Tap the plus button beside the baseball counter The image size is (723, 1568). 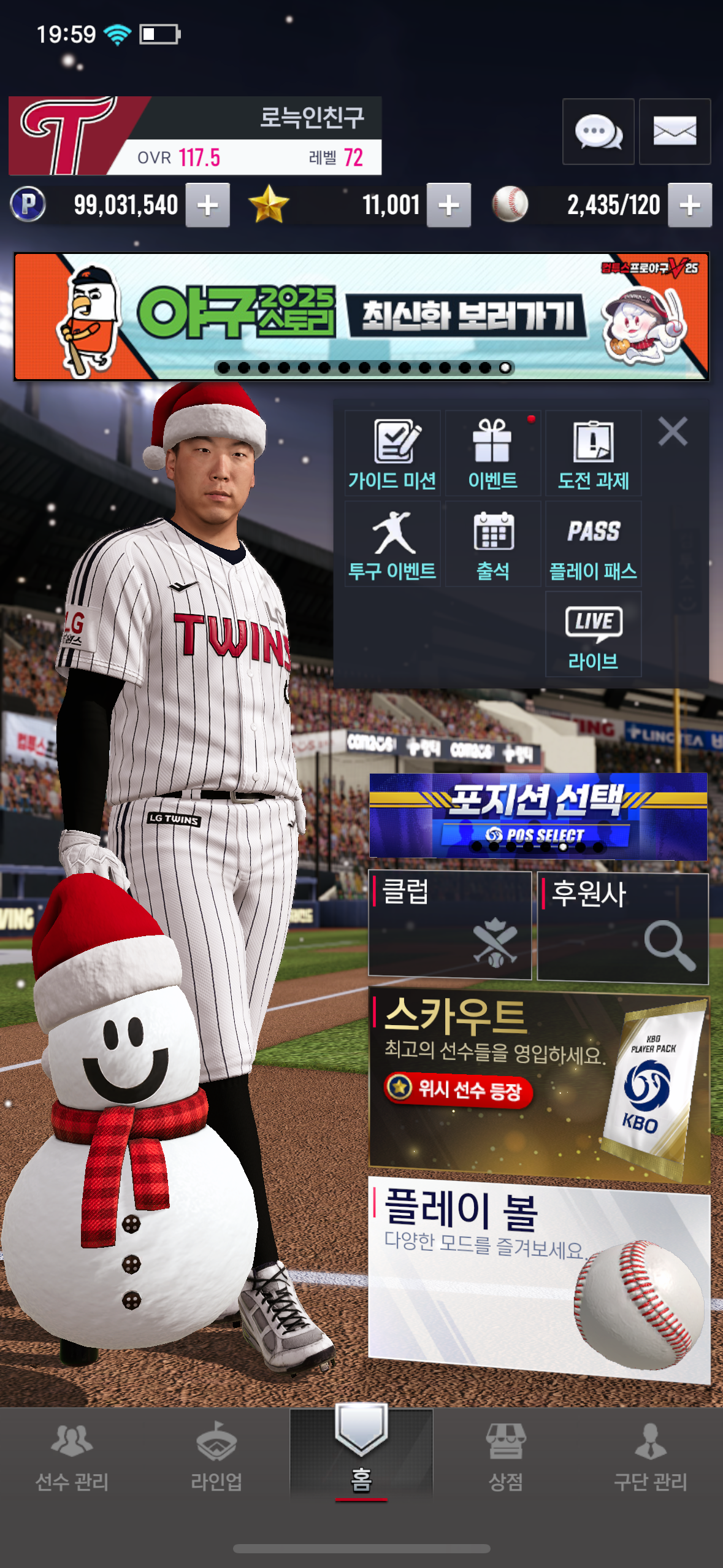tap(690, 206)
